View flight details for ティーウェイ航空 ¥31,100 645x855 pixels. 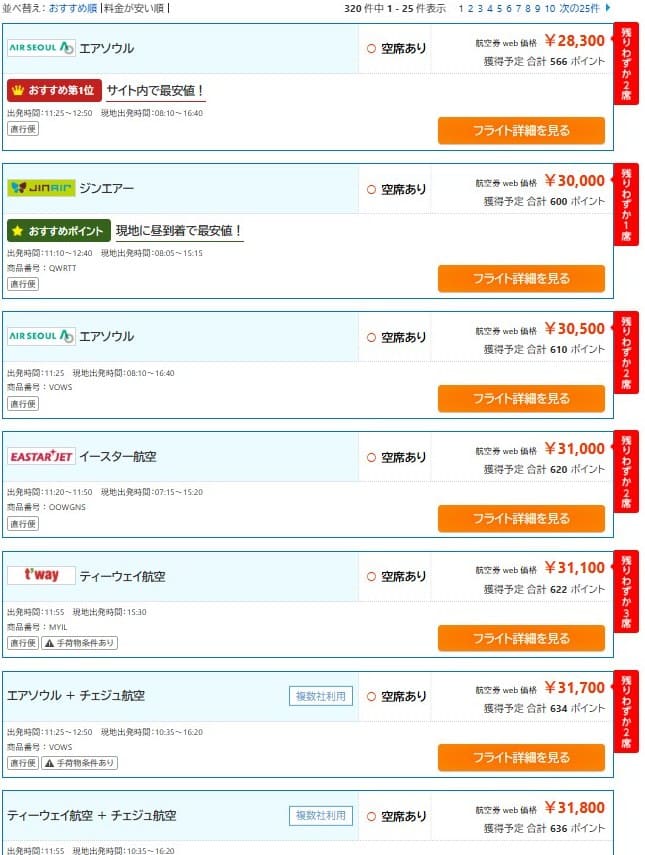pos(521,639)
